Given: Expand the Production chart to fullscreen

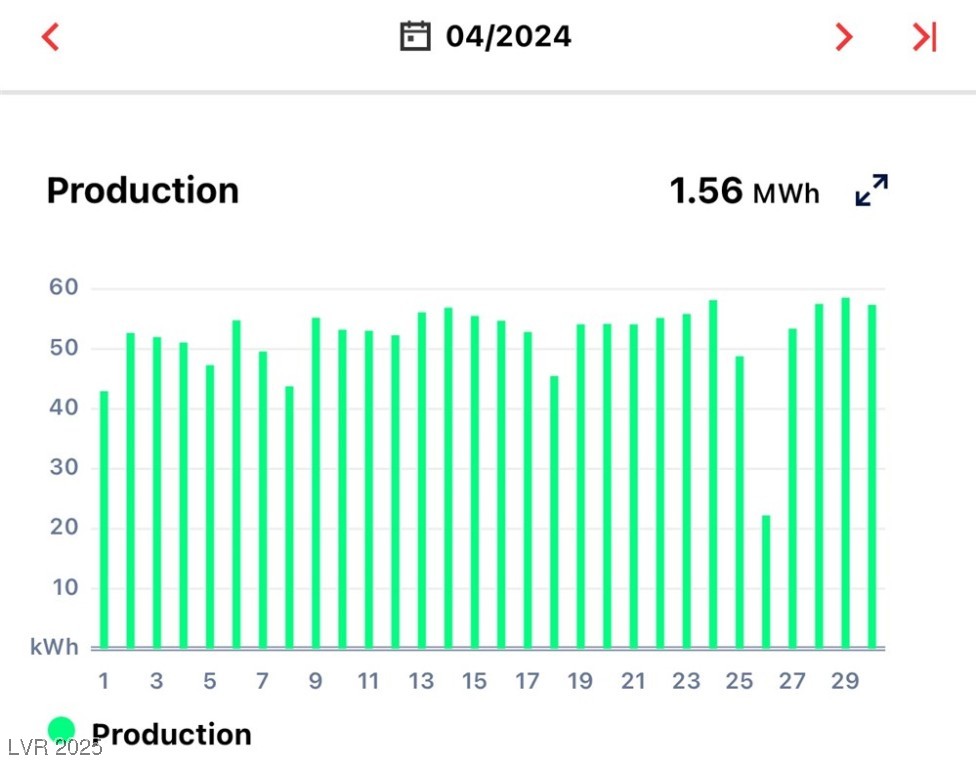Looking at the screenshot, I should pos(871,190).
